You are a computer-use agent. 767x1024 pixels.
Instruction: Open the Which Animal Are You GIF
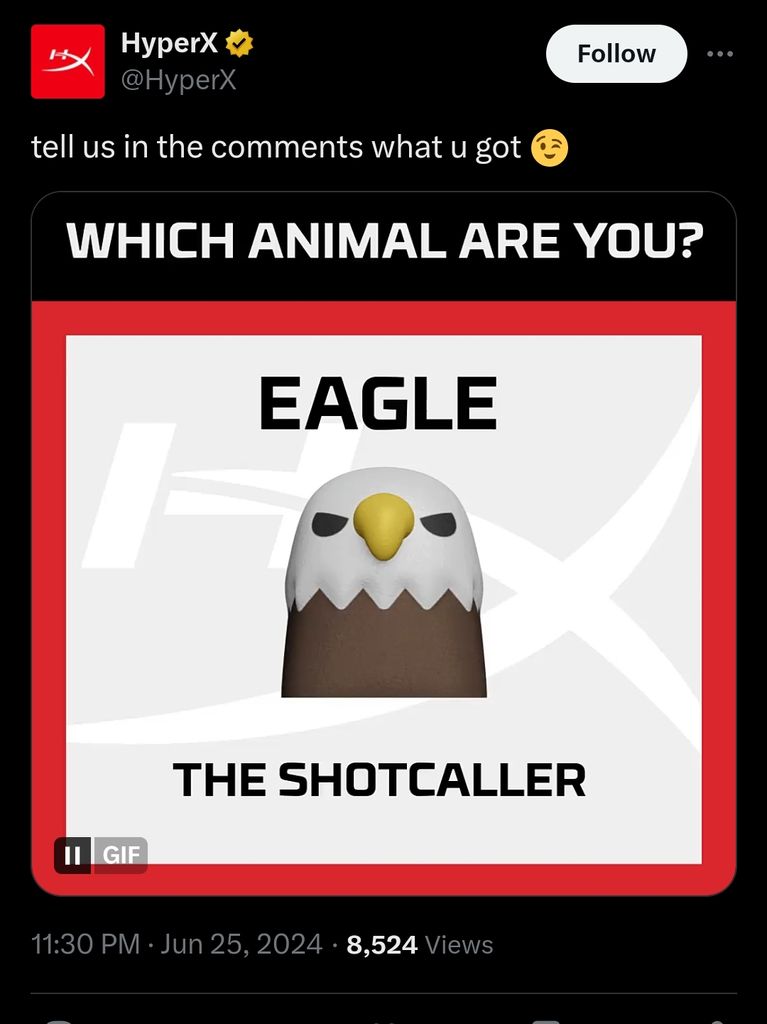tap(384, 560)
